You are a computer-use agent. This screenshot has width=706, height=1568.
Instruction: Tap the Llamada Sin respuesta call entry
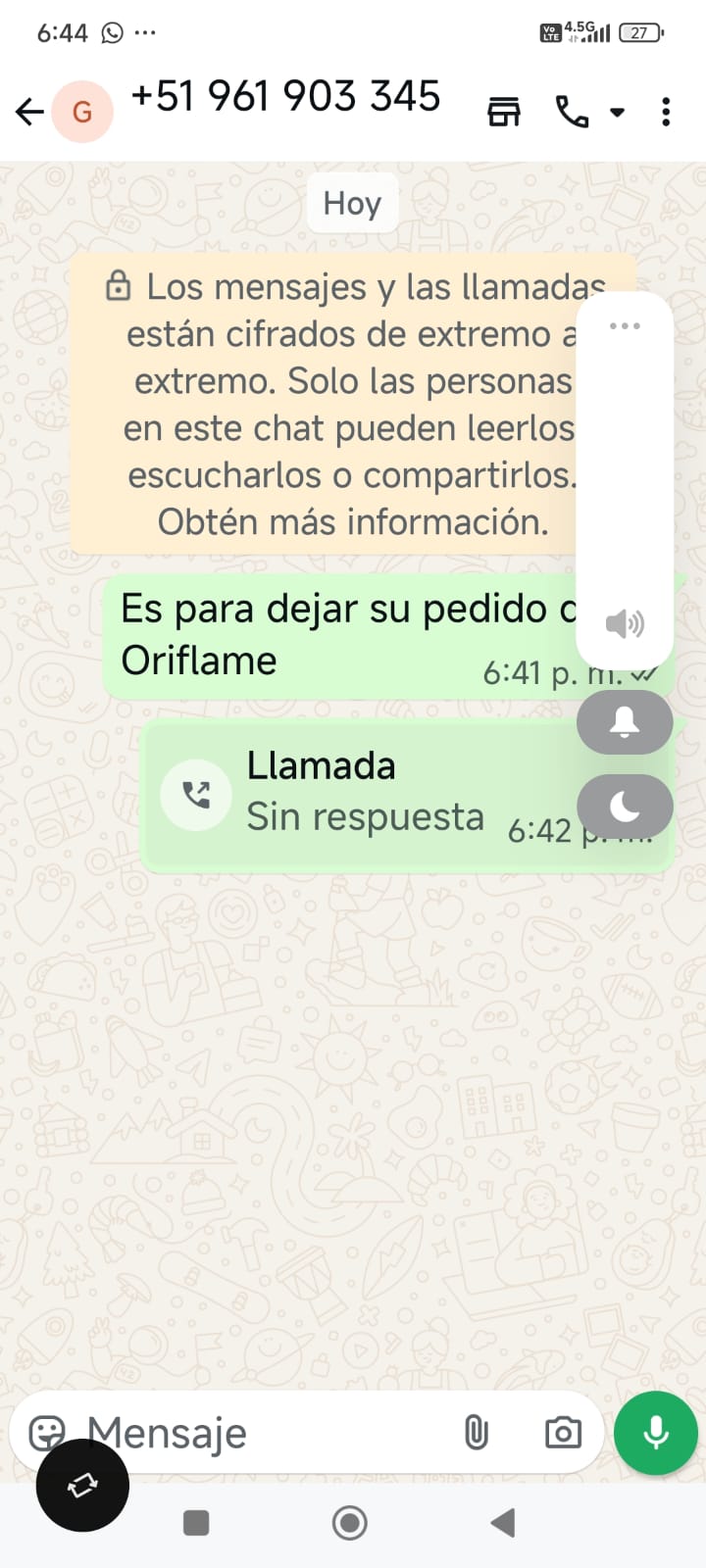click(x=363, y=794)
